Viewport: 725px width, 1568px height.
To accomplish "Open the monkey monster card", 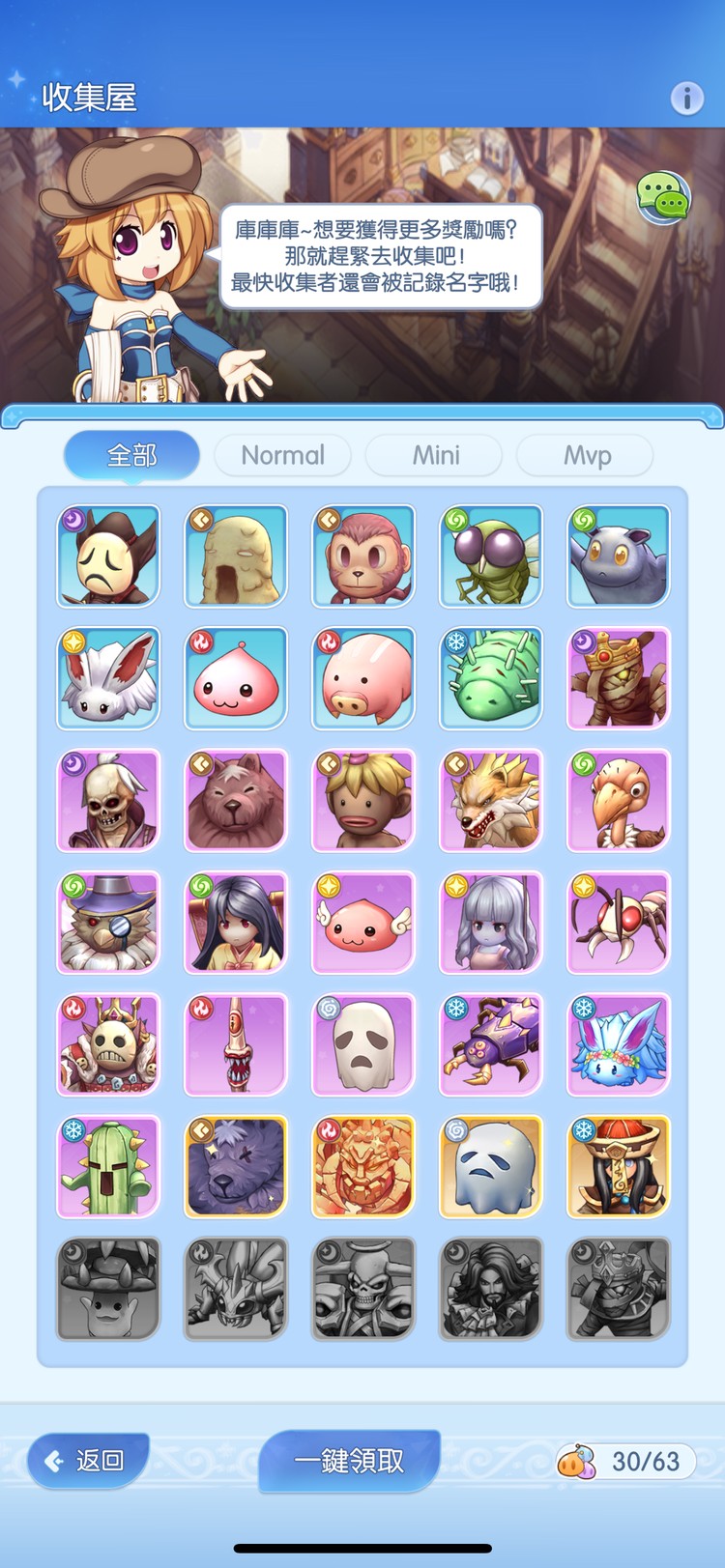I will (x=362, y=556).
